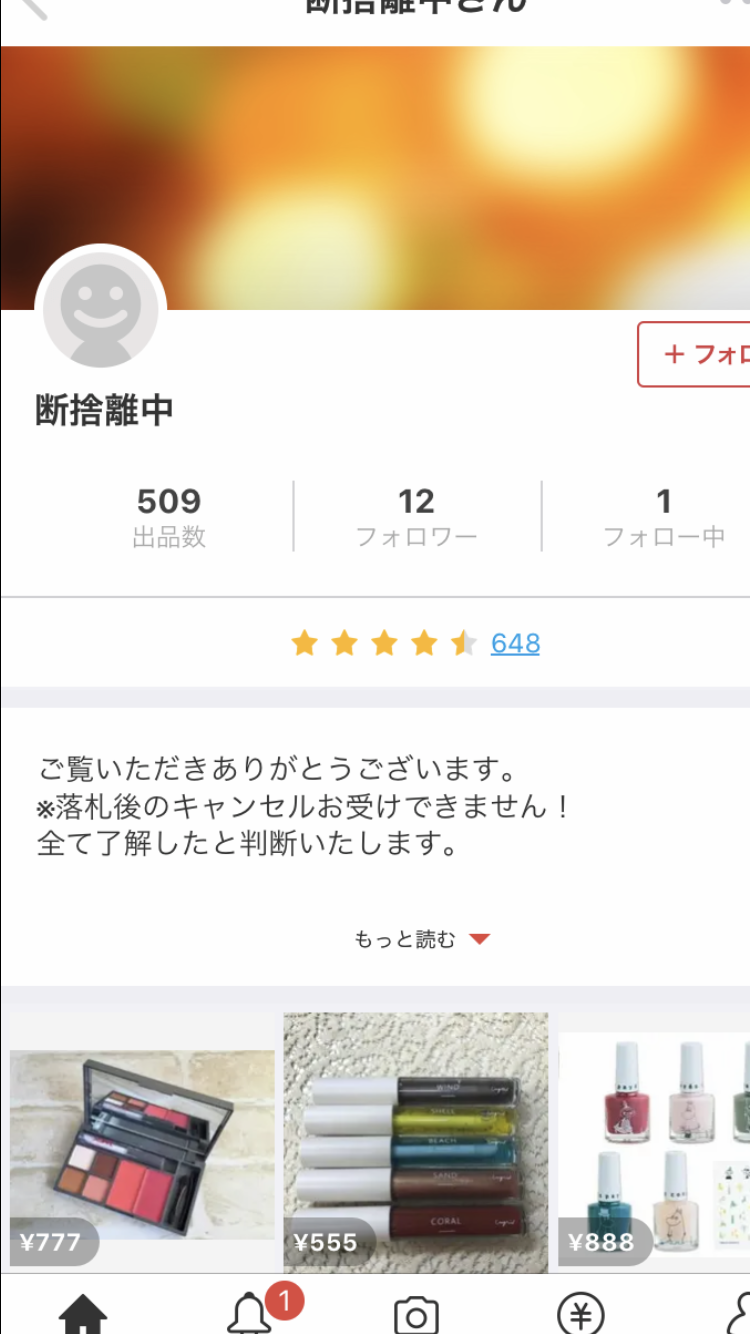Expand description with もっと読む

click(421, 939)
